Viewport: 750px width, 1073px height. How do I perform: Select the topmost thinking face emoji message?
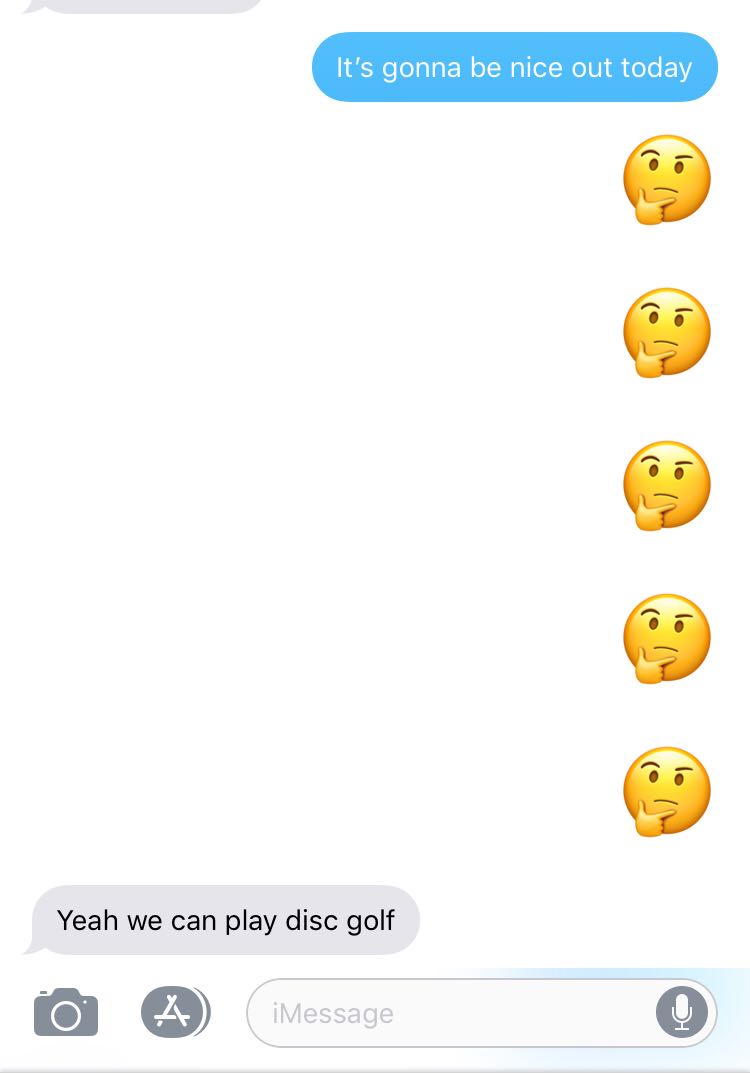click(667, 179)
